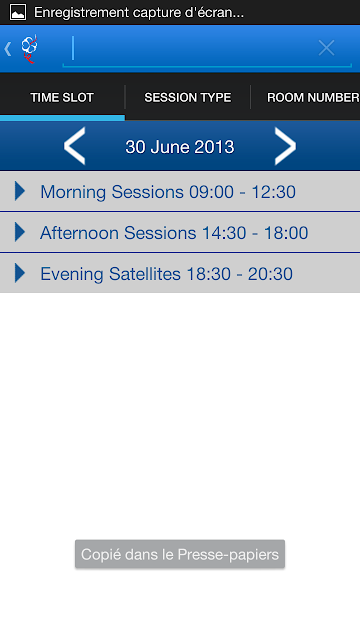Go to the previous date
The width and height of the screenshot is (360, 640).
[74, 146]
